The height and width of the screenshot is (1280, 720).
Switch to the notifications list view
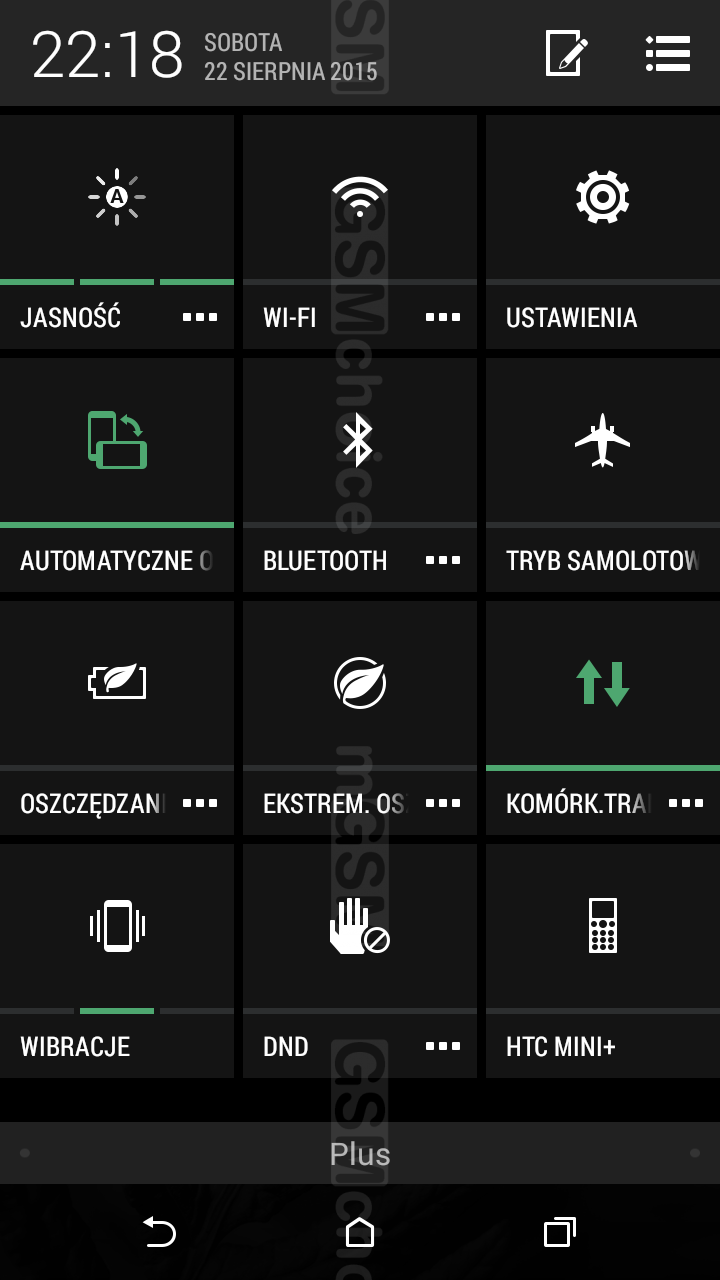[667, 53]
